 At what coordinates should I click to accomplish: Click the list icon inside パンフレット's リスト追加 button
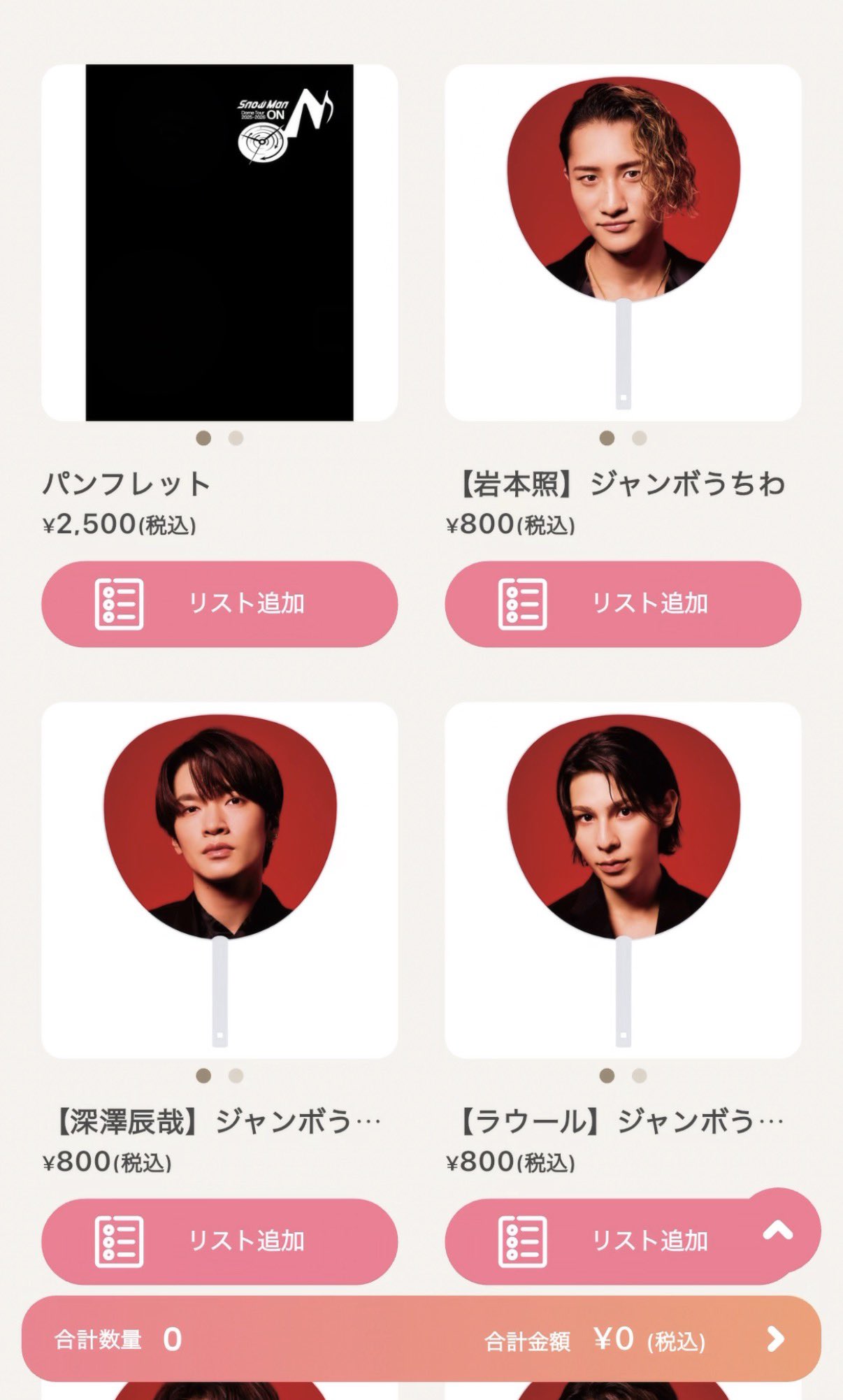(x=119, y=604)
